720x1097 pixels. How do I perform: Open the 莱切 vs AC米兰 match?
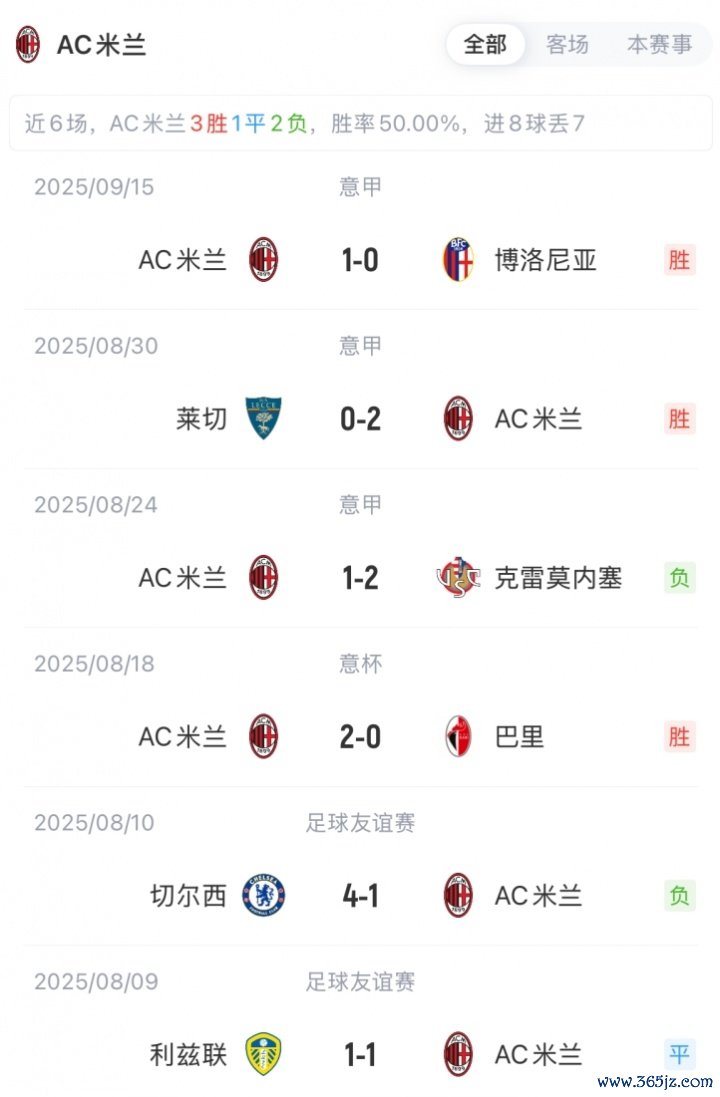pyautogui.click(x=360, y=419)
